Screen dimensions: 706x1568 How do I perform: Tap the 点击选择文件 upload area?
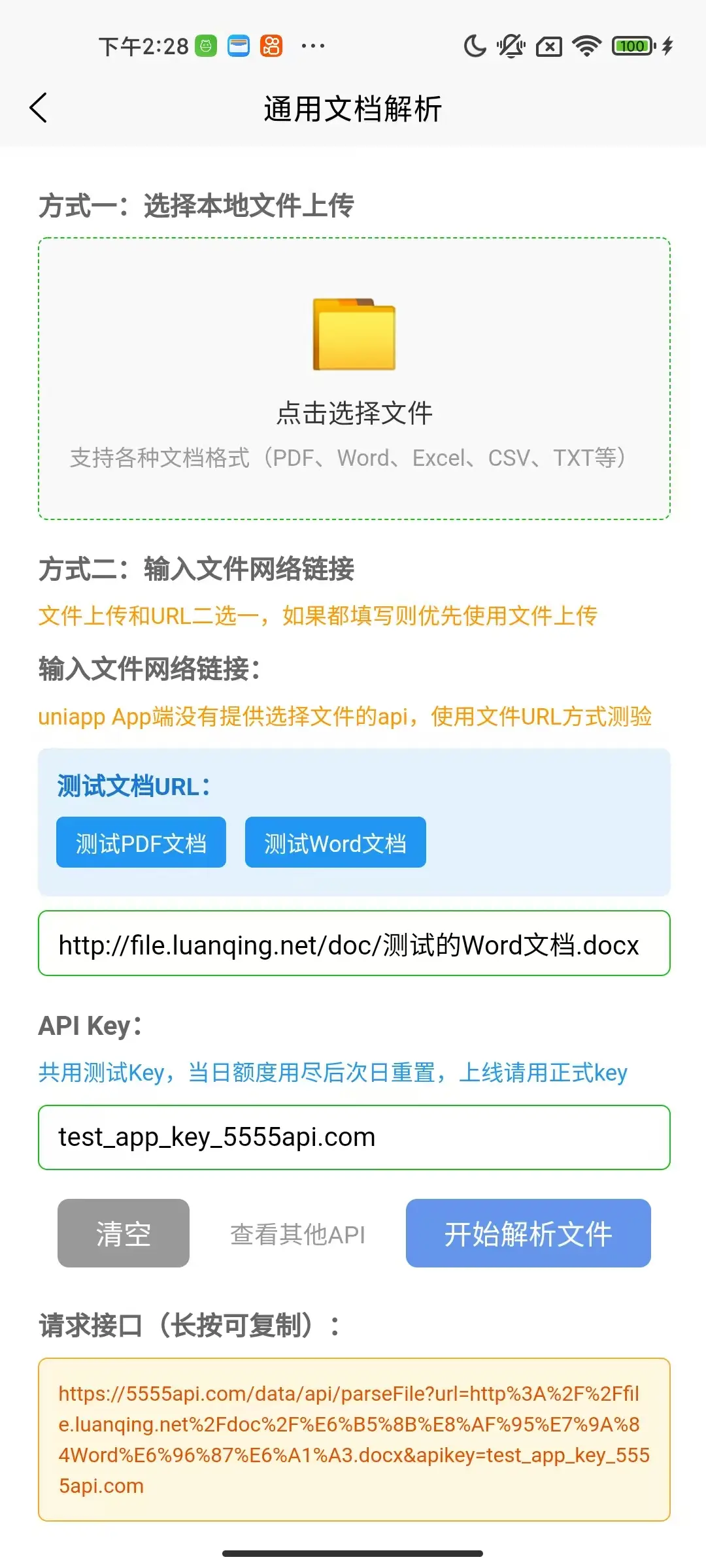tap(354, 379)
